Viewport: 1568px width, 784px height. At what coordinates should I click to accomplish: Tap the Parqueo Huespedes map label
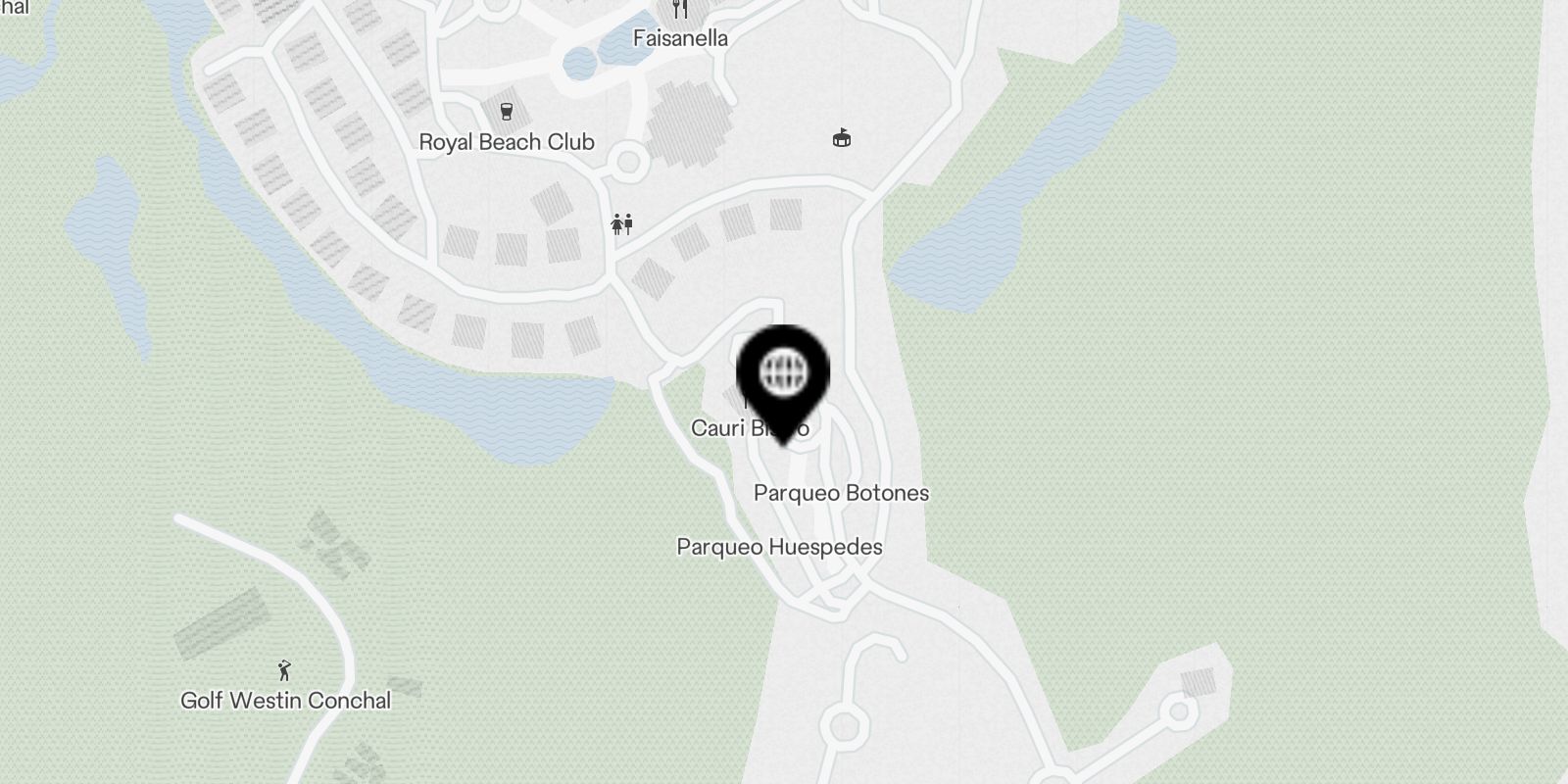click(779, 547)
